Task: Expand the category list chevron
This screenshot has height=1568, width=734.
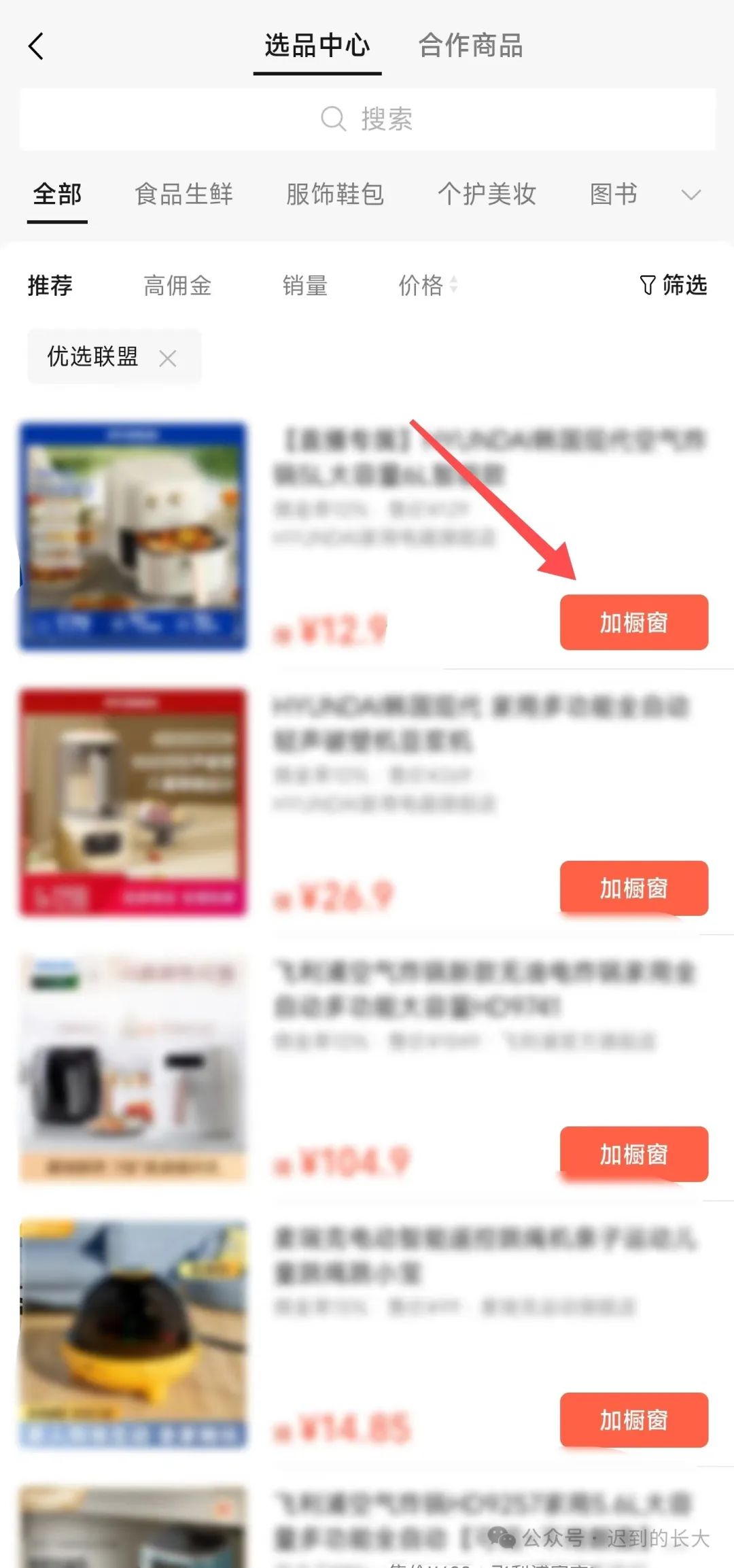Action: tap(691, 195)
